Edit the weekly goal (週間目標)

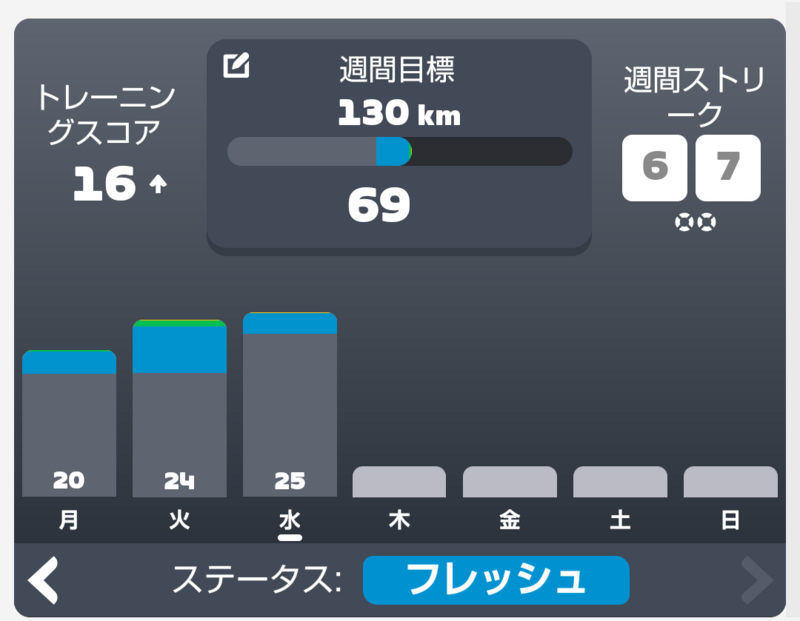(237, 67)
